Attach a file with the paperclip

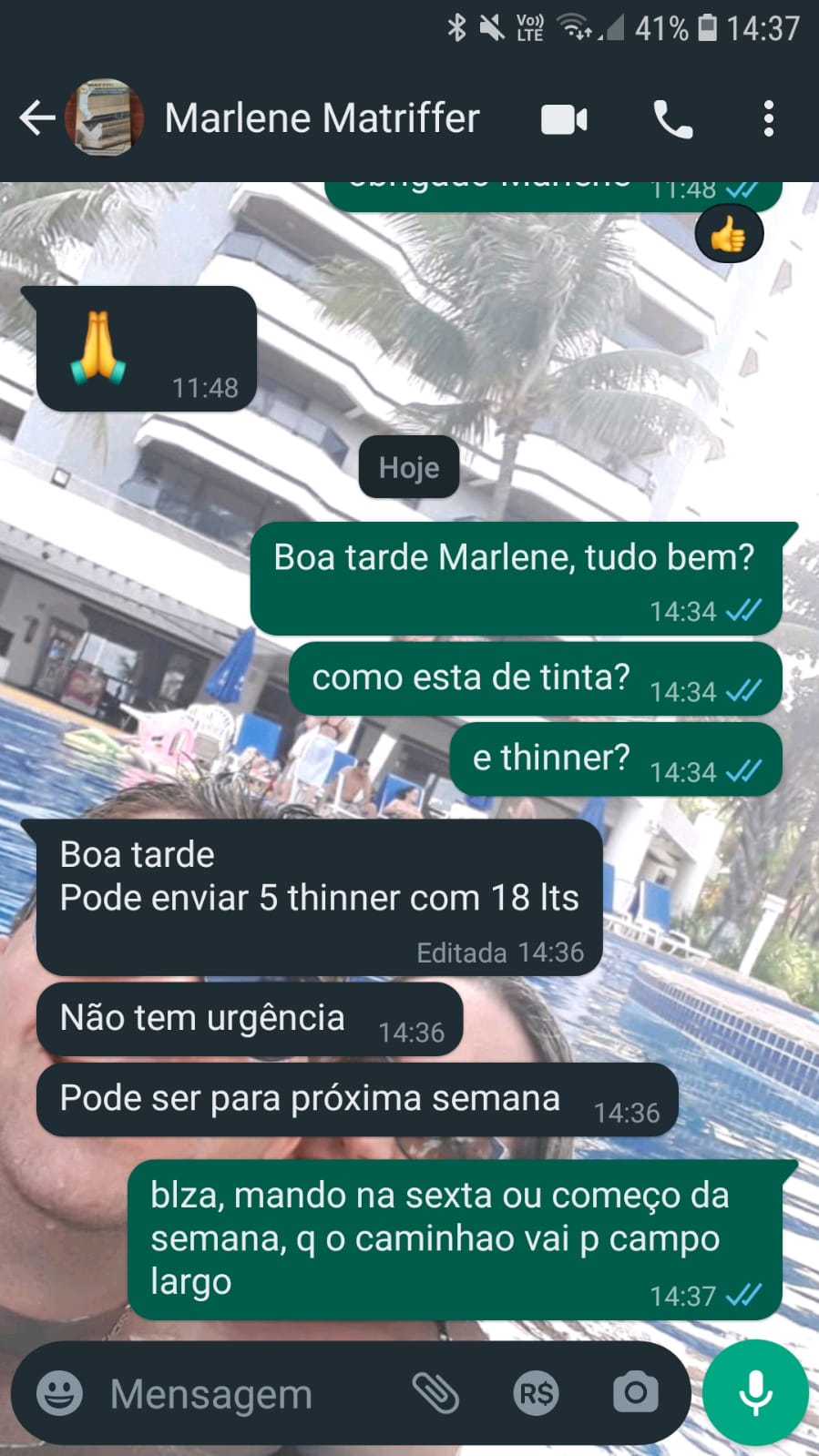(x=435, y=1393)
